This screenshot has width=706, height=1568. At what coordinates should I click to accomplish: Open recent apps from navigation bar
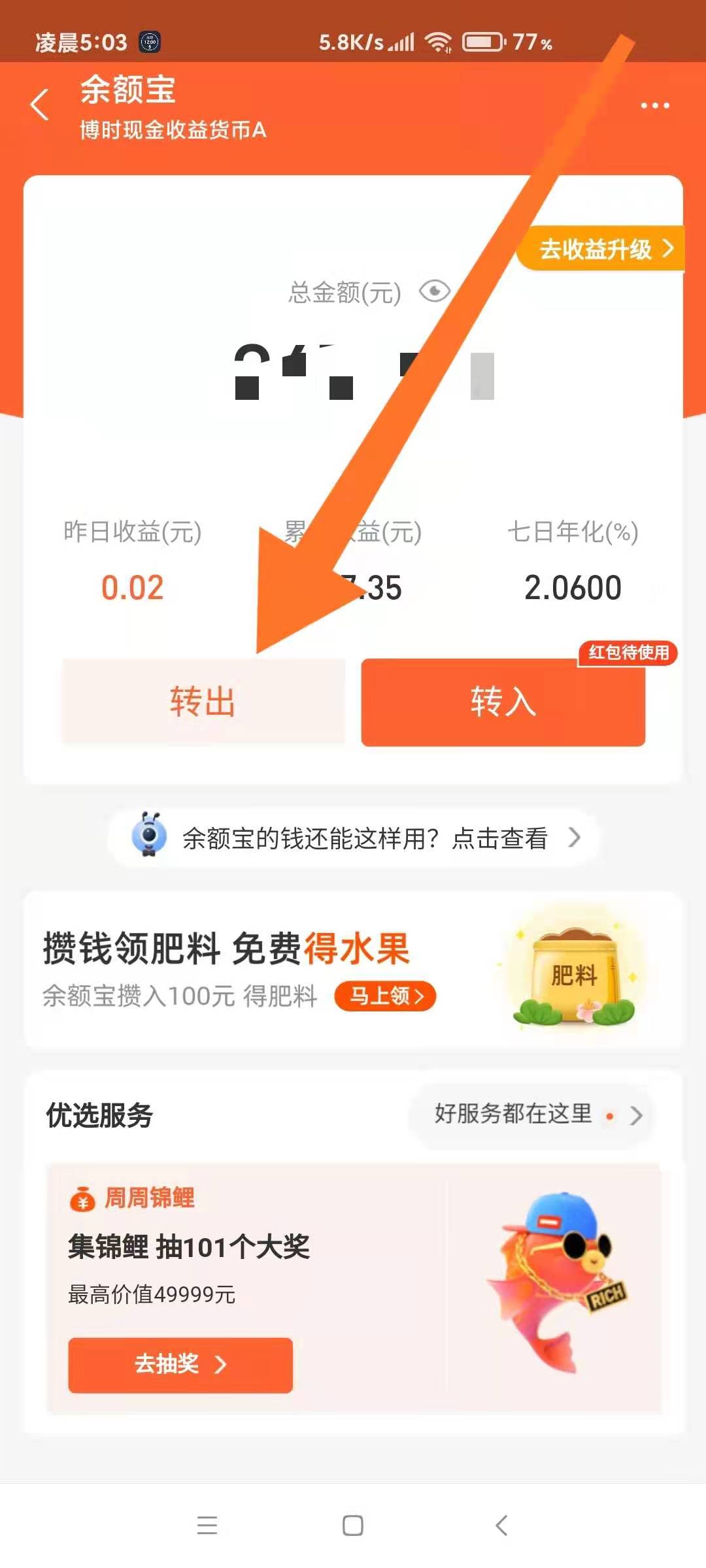coord(207,1525)
